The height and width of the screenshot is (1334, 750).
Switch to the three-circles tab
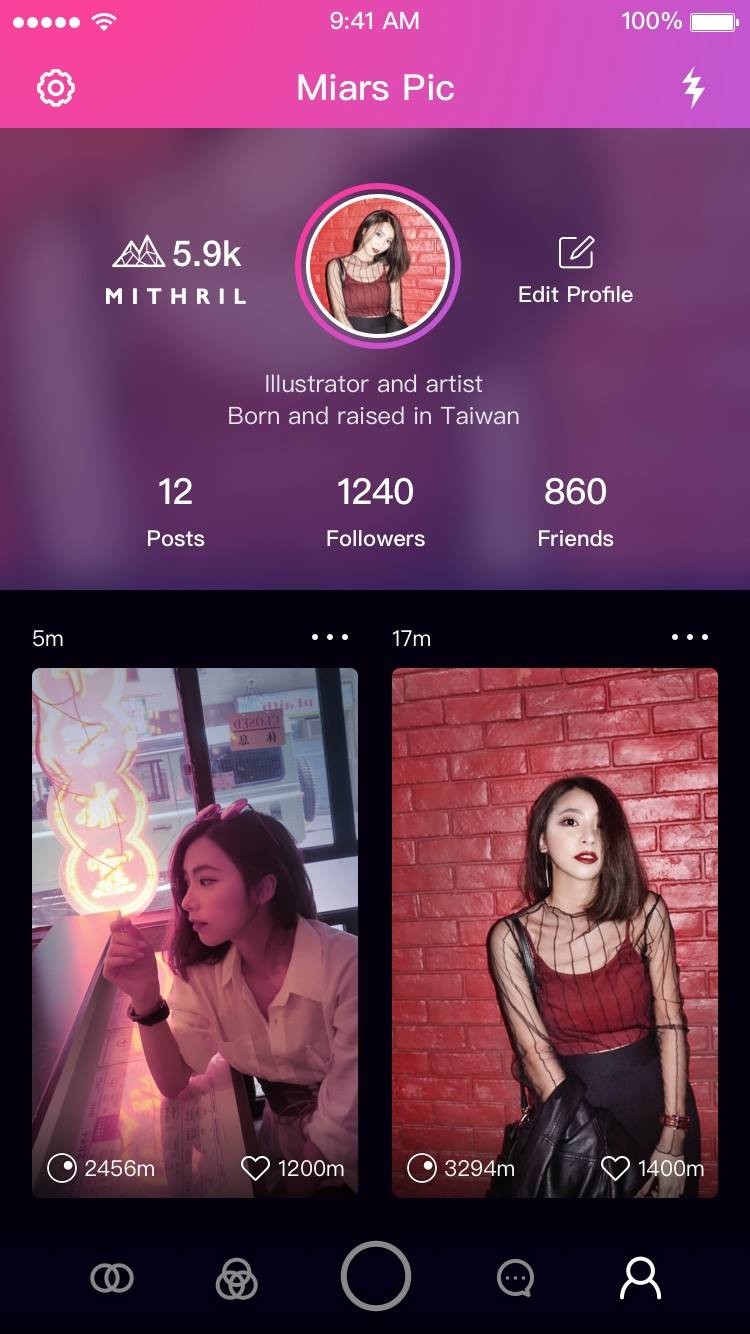(237, 1278)
